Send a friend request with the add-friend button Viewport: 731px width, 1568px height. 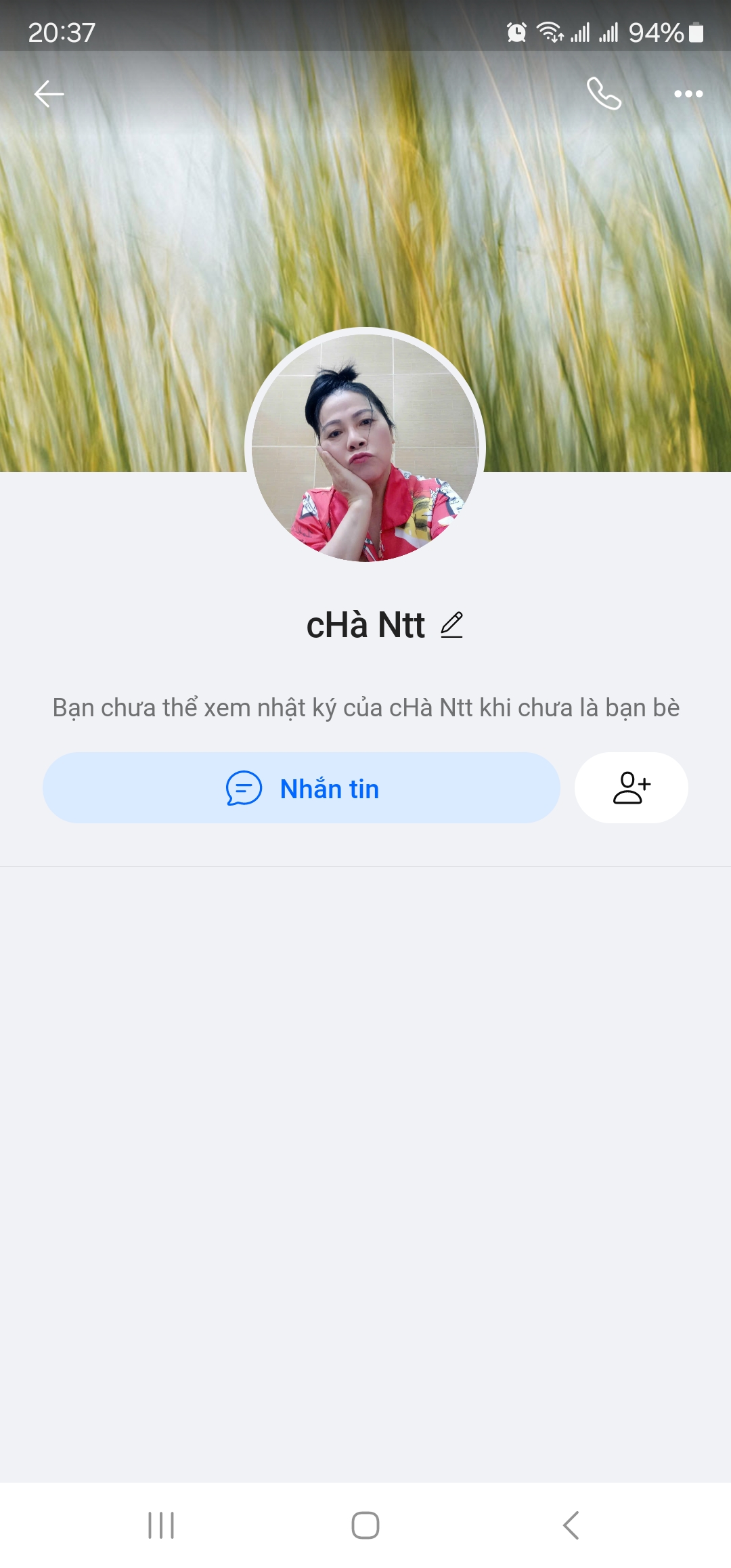[x=632, y=788]
